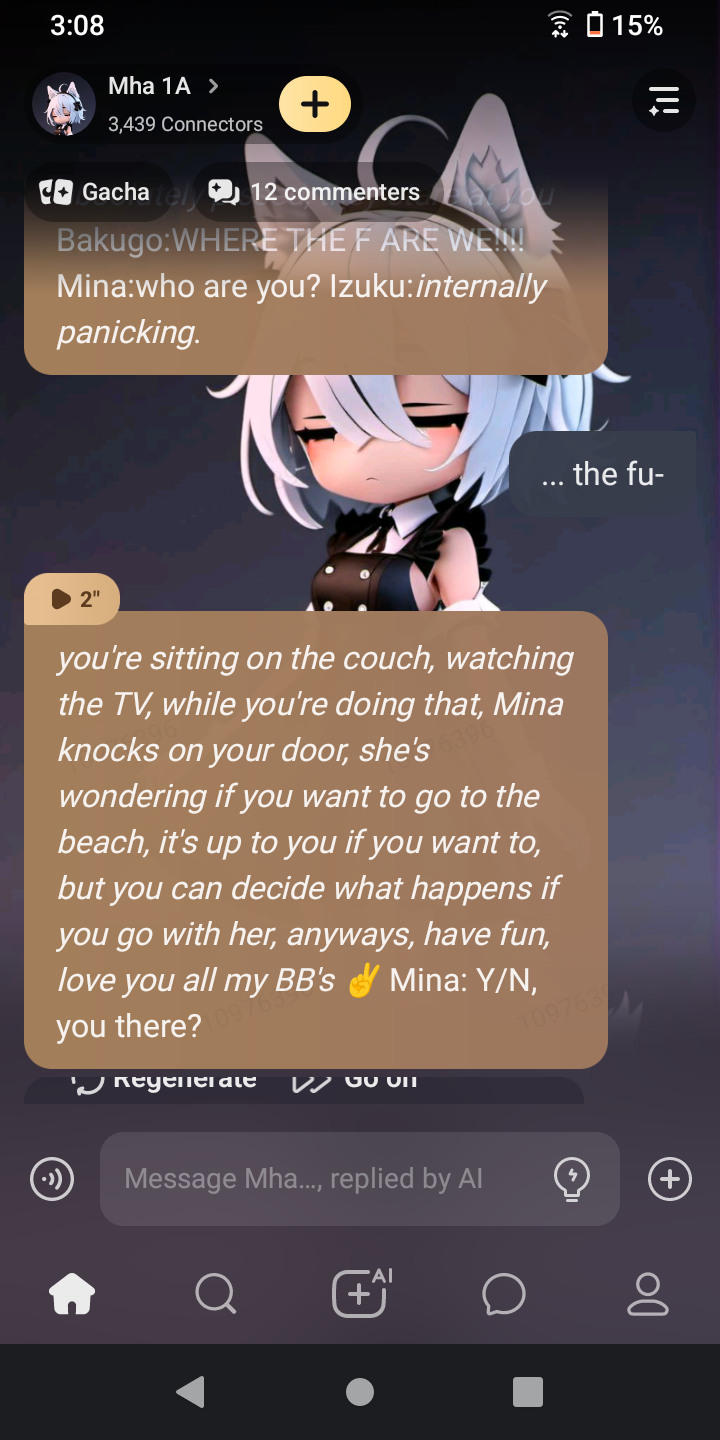This screenshot has width=720, height=1440.
Task: View the 12 commenters
Action: pyautogui.click(x=314, y=192)
